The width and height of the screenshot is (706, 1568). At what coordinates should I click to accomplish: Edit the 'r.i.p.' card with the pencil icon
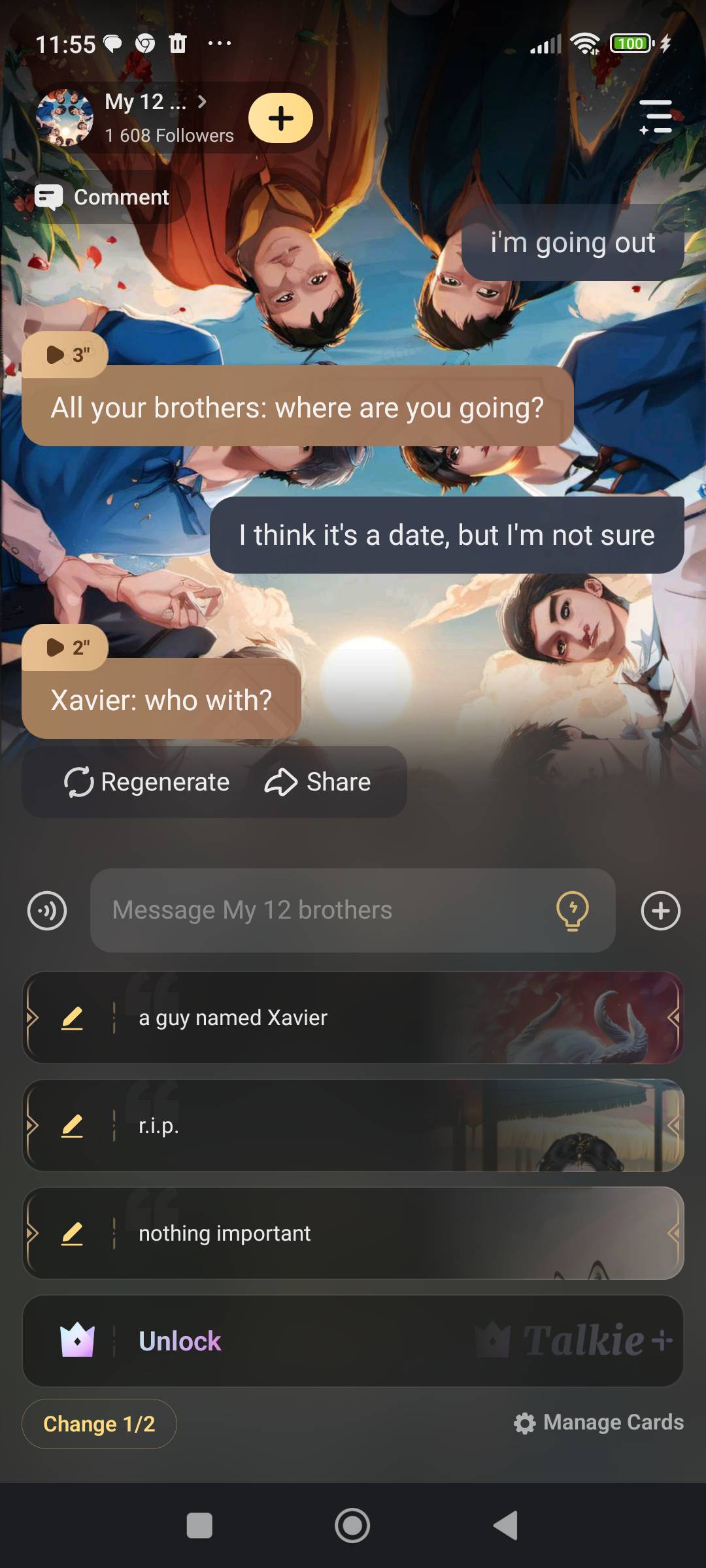[x=72, y=1126]
